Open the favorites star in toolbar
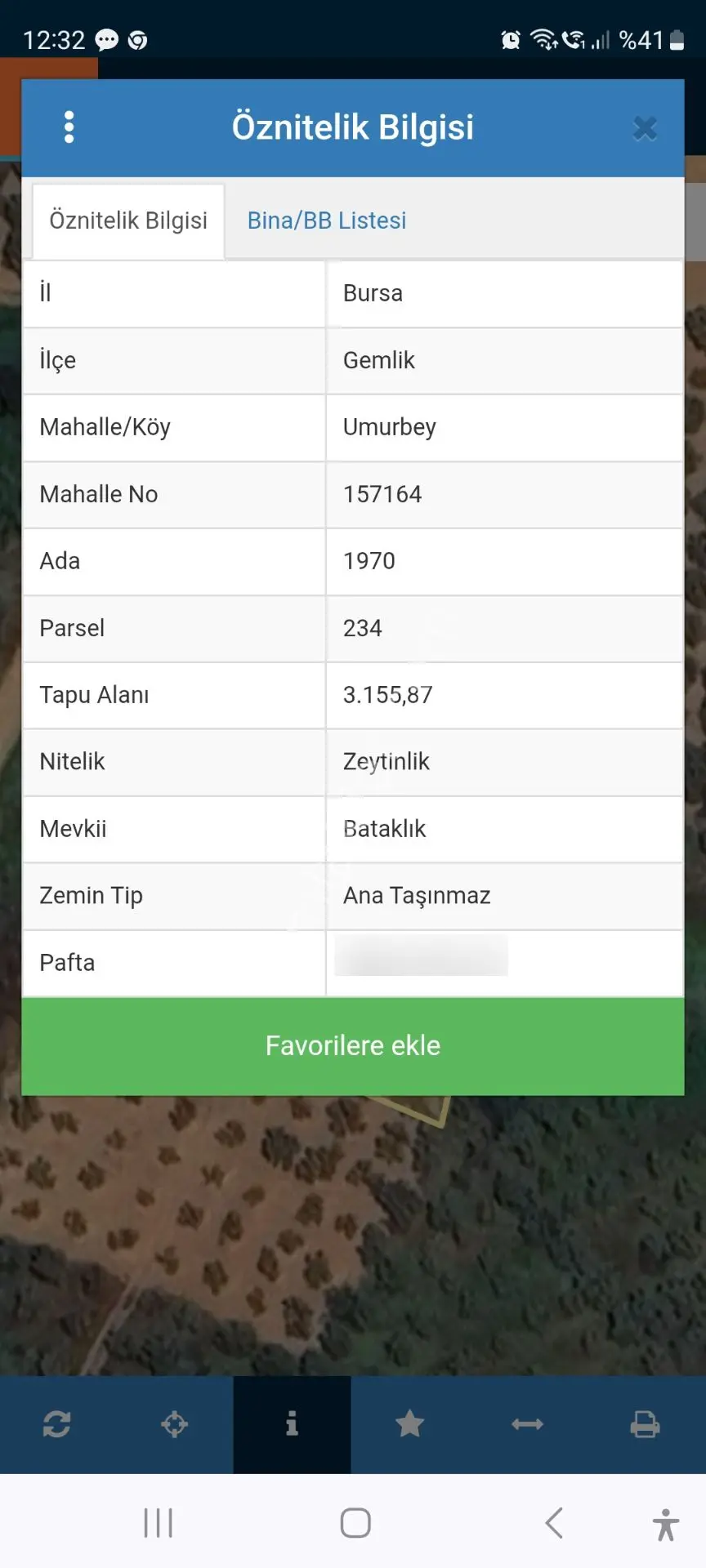 coord(409,1424)
